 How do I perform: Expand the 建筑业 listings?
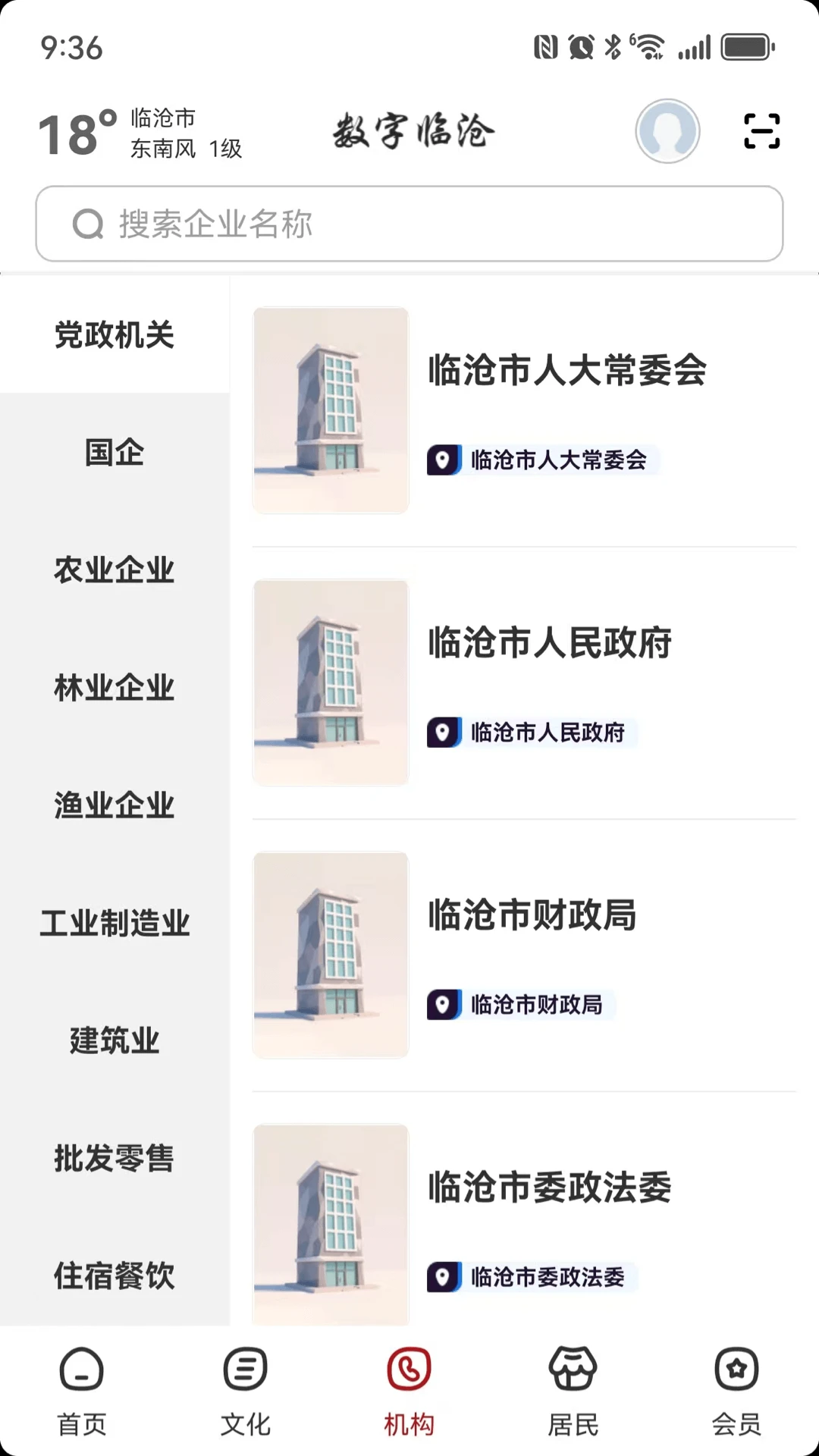point(114,1040)
